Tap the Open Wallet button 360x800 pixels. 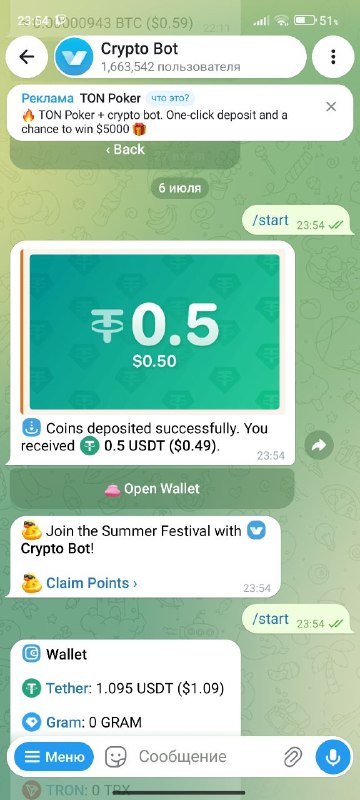pyautogui.click(x=152, y=489)
